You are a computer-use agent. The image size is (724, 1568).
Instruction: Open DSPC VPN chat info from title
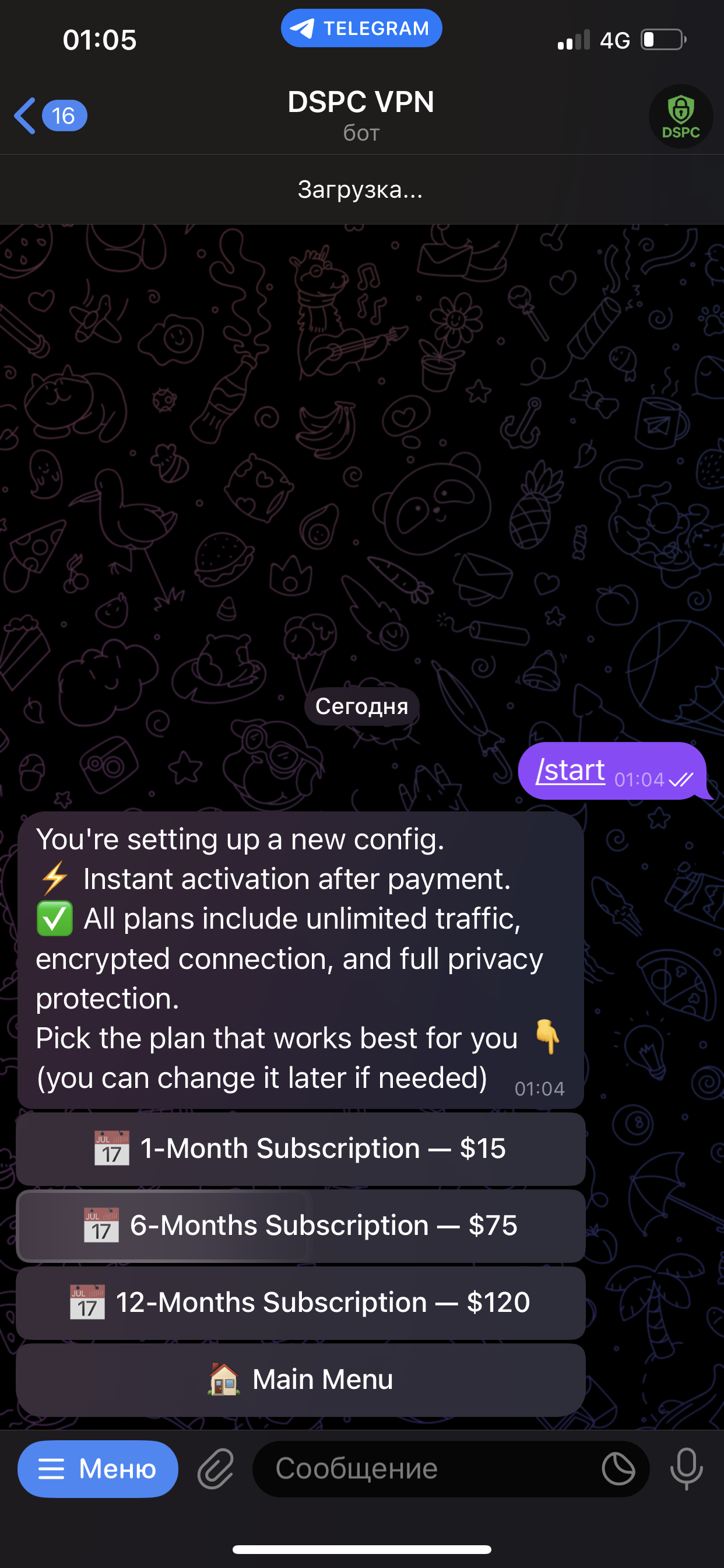[x=361, y=114]
